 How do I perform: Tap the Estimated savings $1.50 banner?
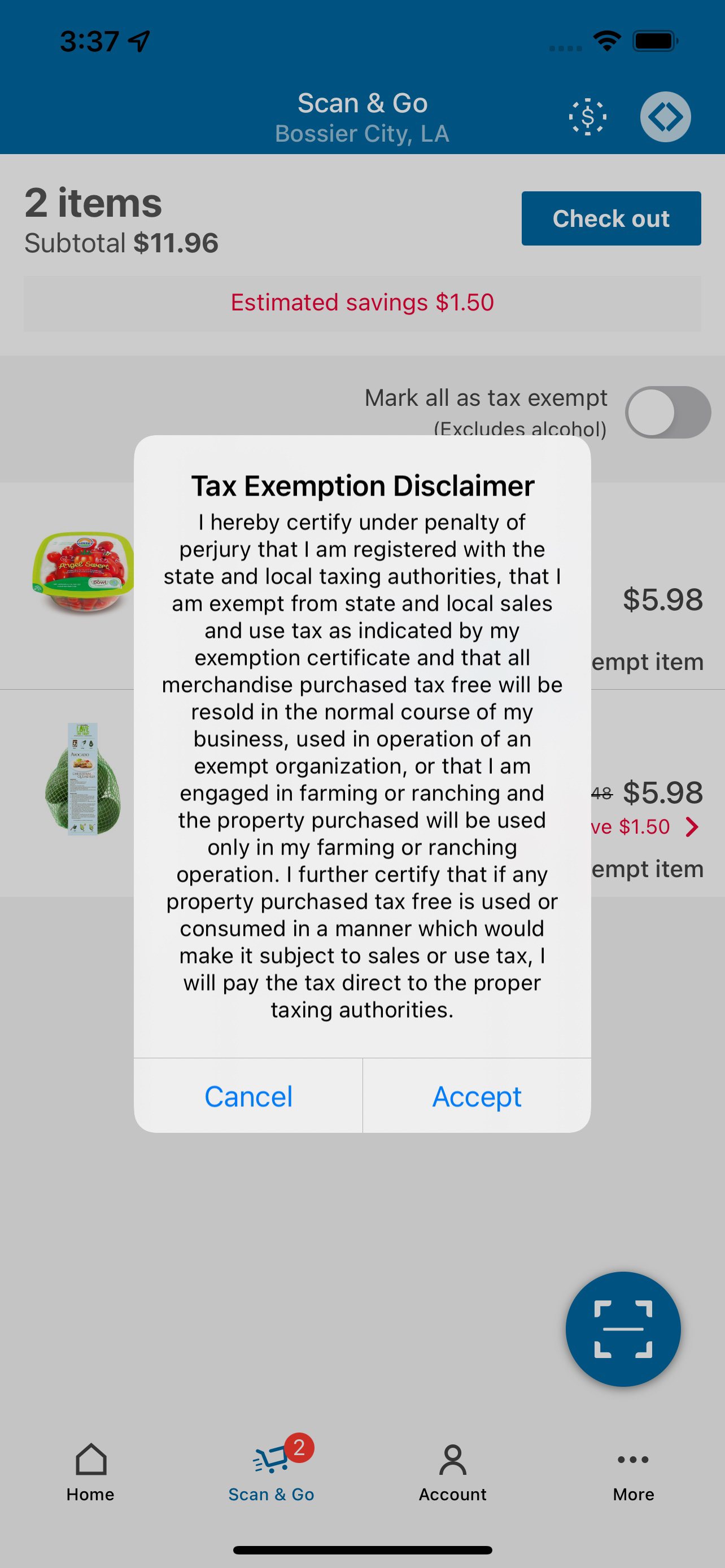point(362,302)
